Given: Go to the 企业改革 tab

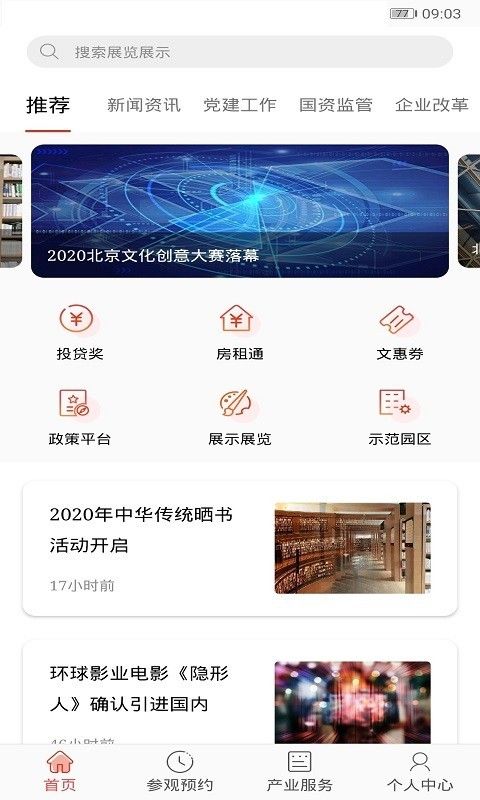Looking at the screenshot, I should [432, 105].
